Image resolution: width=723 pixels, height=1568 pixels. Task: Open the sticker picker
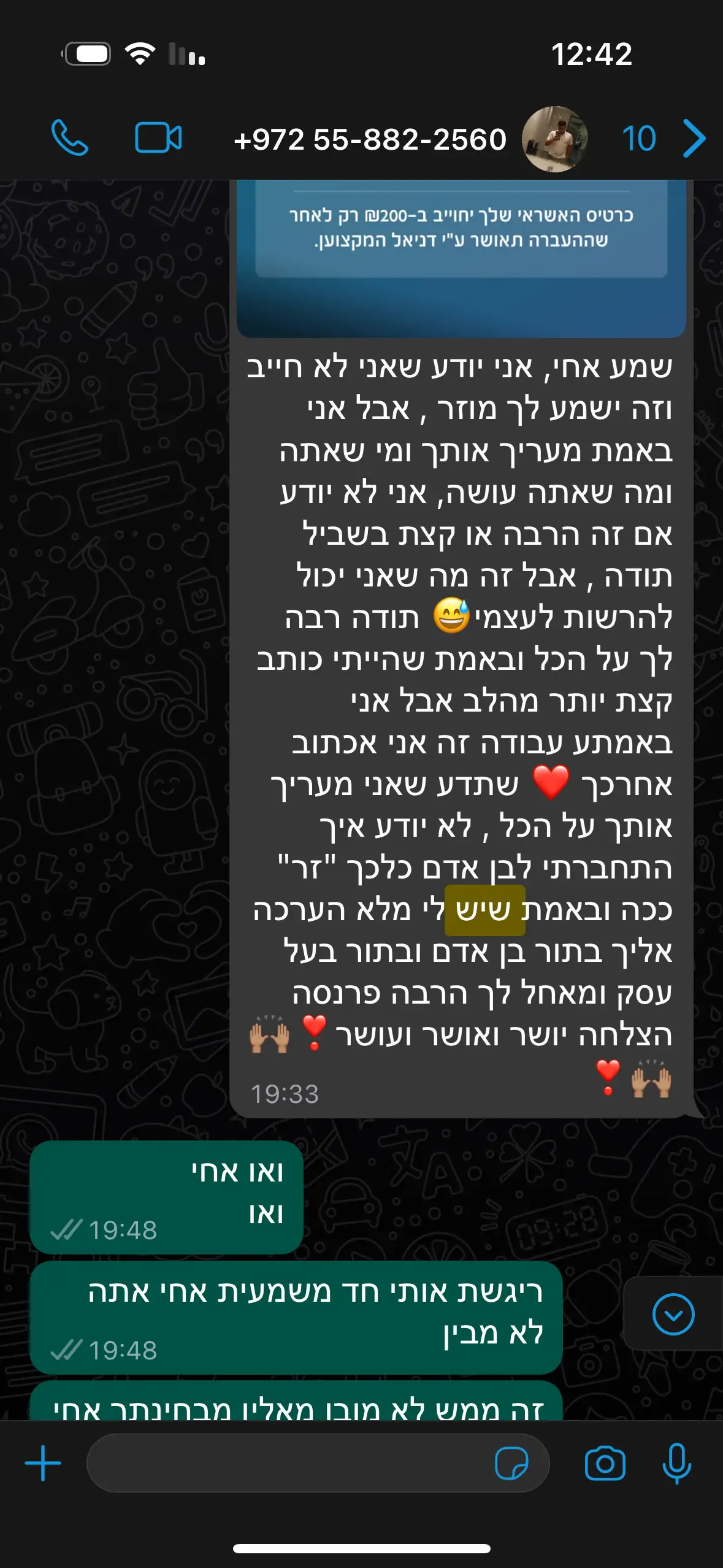(x=511, y=1463)
